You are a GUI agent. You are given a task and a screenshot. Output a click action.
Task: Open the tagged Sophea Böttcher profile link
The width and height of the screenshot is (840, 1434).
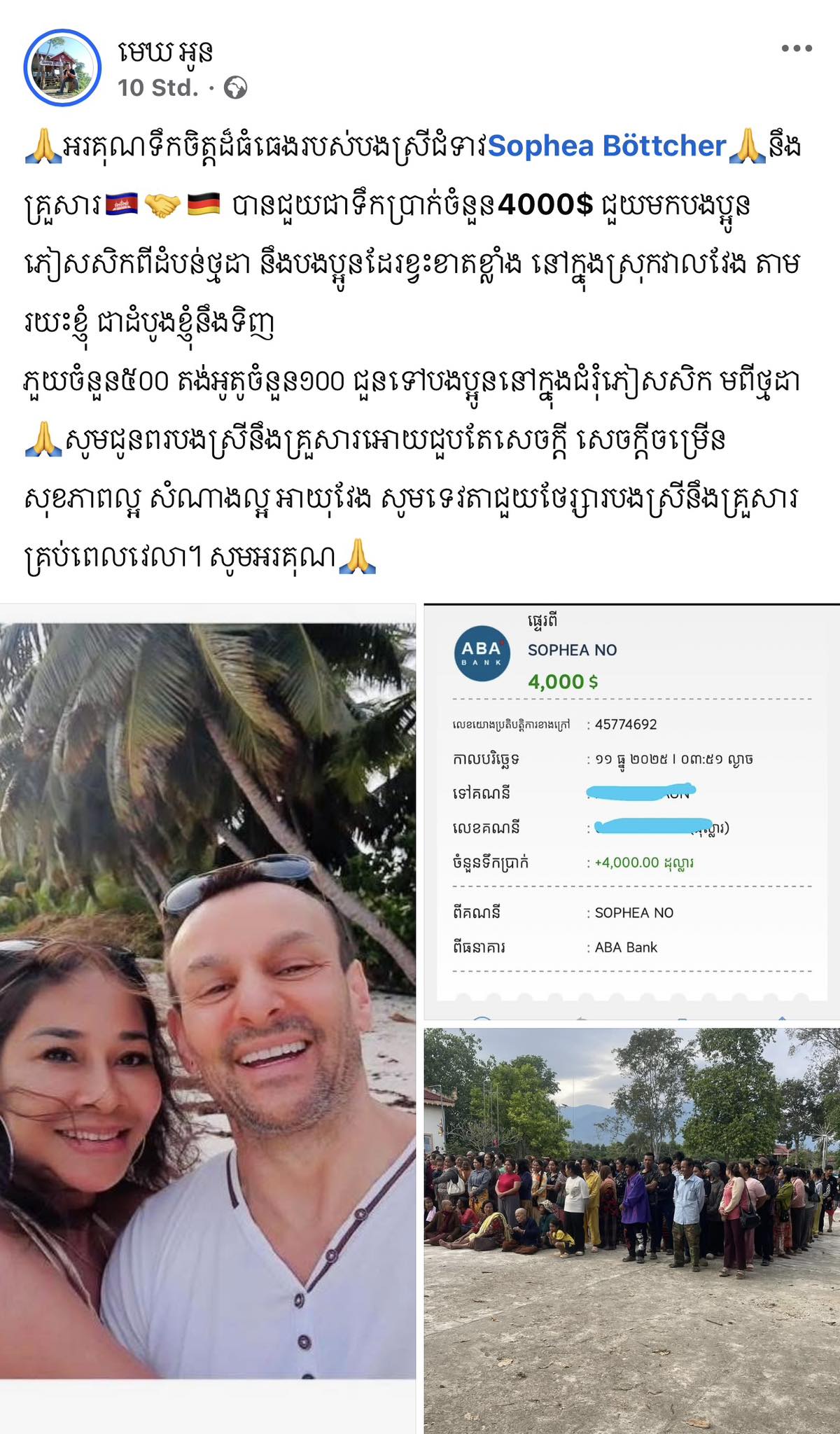(x=606, y=146)
